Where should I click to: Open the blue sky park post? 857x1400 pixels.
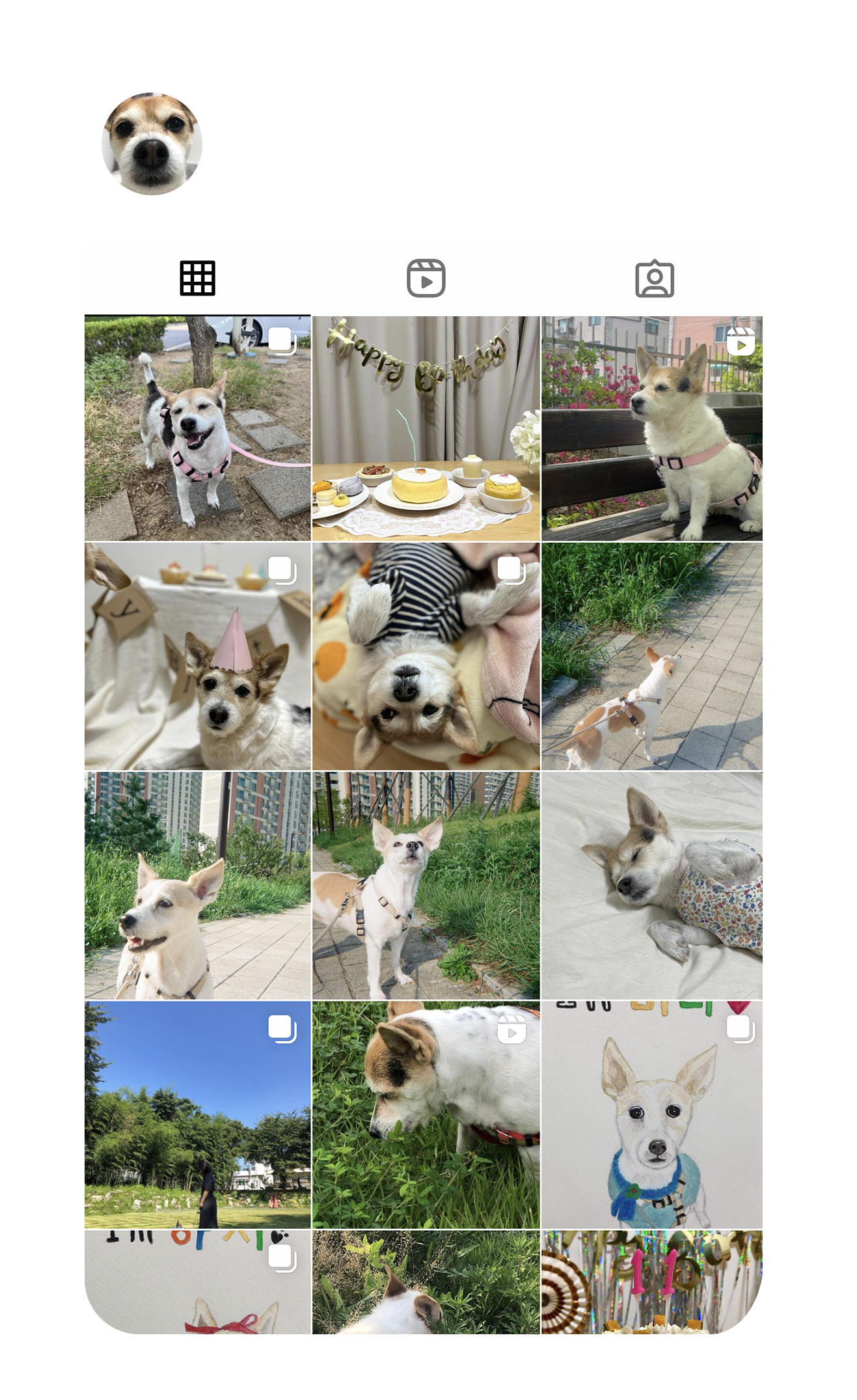(x=197, y=1114)
